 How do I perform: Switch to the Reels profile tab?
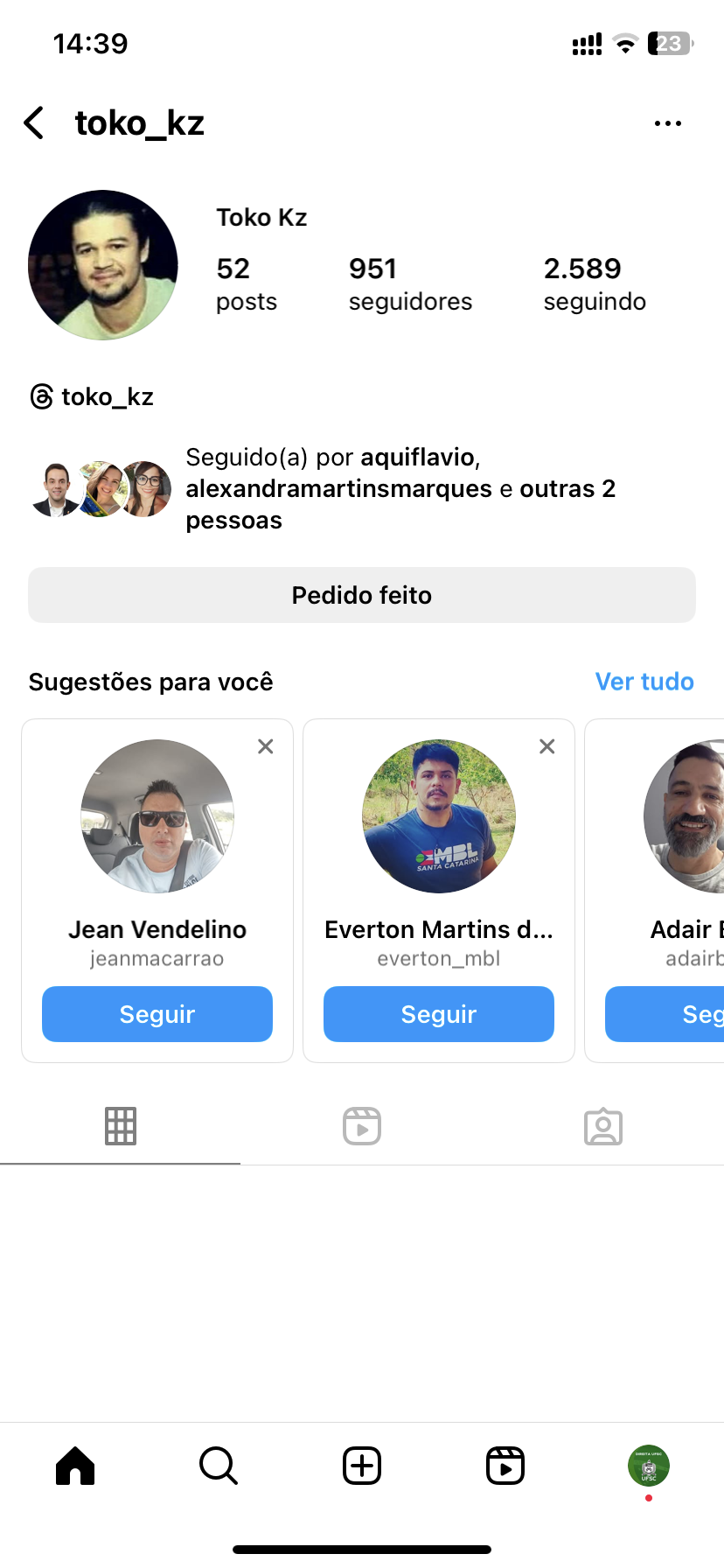[x=362, y=1126]
